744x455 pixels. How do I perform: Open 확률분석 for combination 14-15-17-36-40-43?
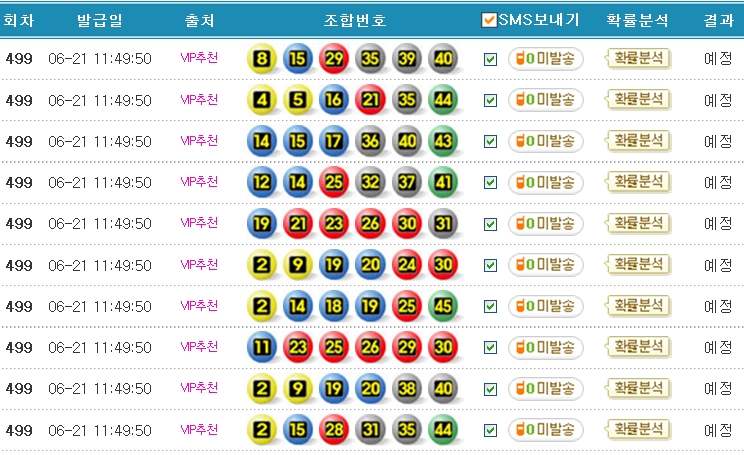pos(639,141)
